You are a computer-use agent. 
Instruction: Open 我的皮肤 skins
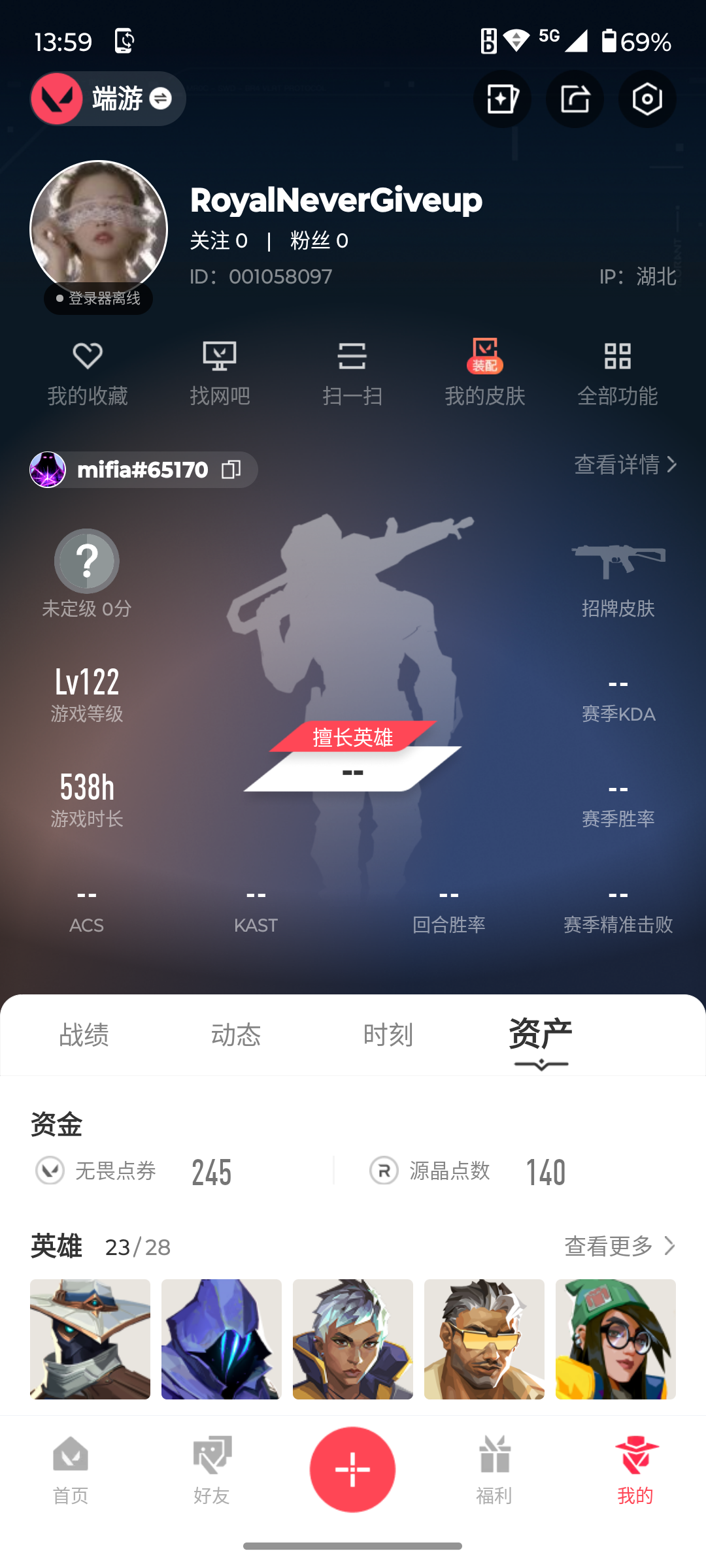[x=485, y=374]
